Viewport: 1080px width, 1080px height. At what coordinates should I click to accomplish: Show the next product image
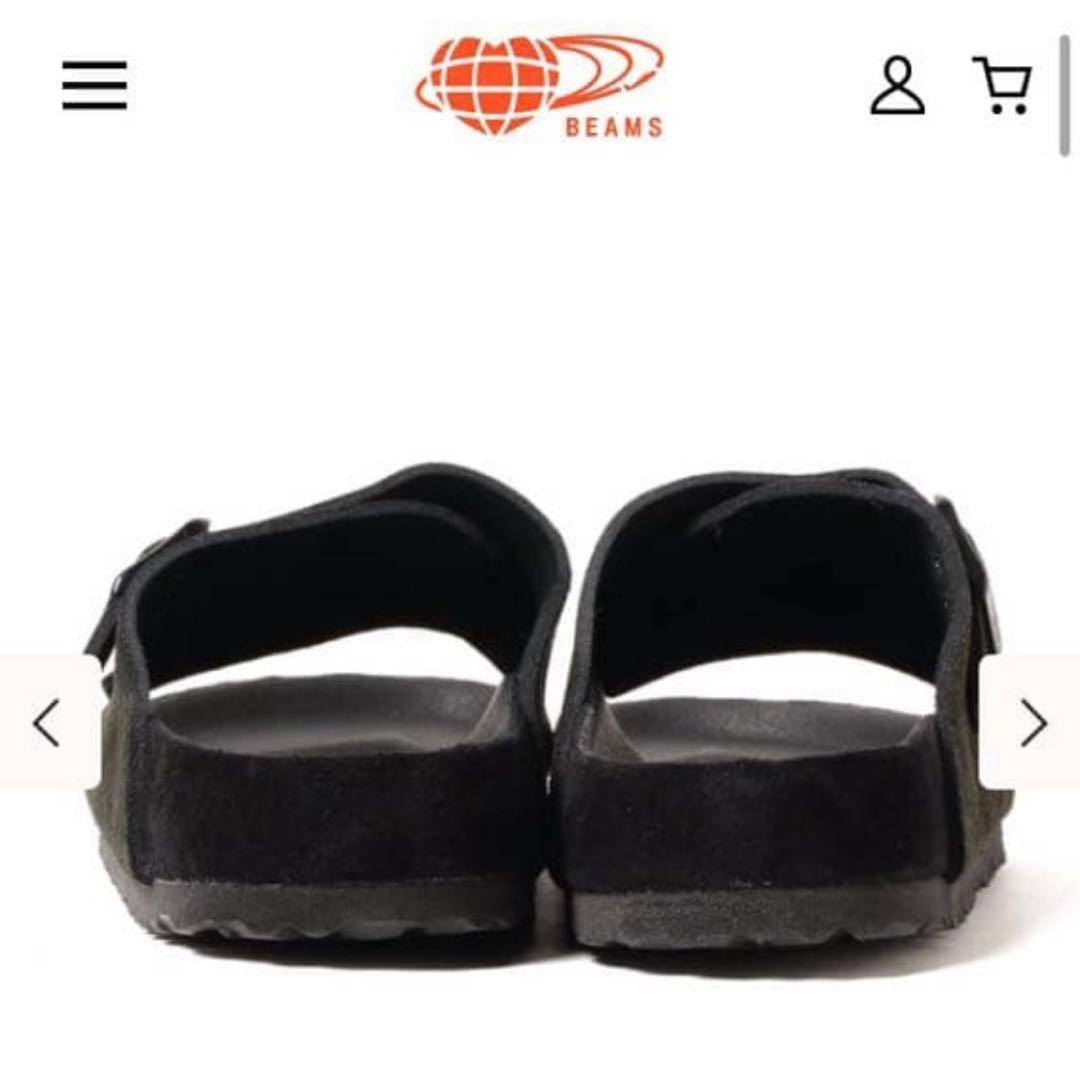tap(1033, 723)
